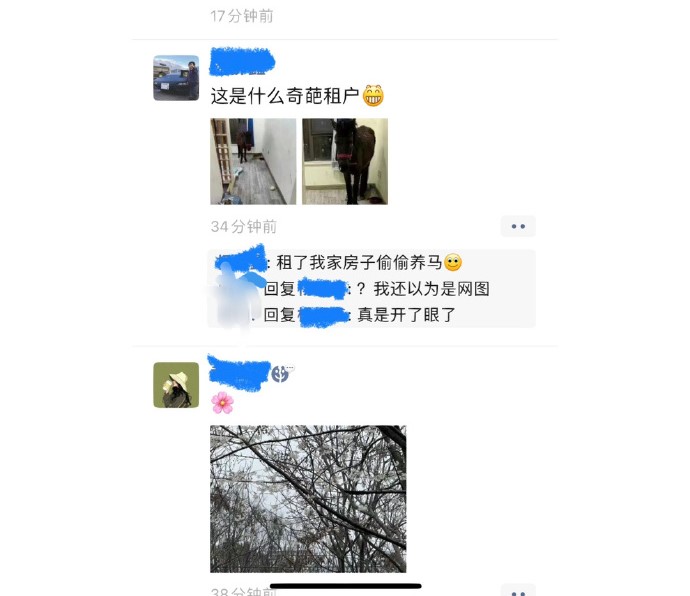This screenshot has height=596, width=690.
Task: Open the poster name above the flower emoji
Action: pos(238,372)
